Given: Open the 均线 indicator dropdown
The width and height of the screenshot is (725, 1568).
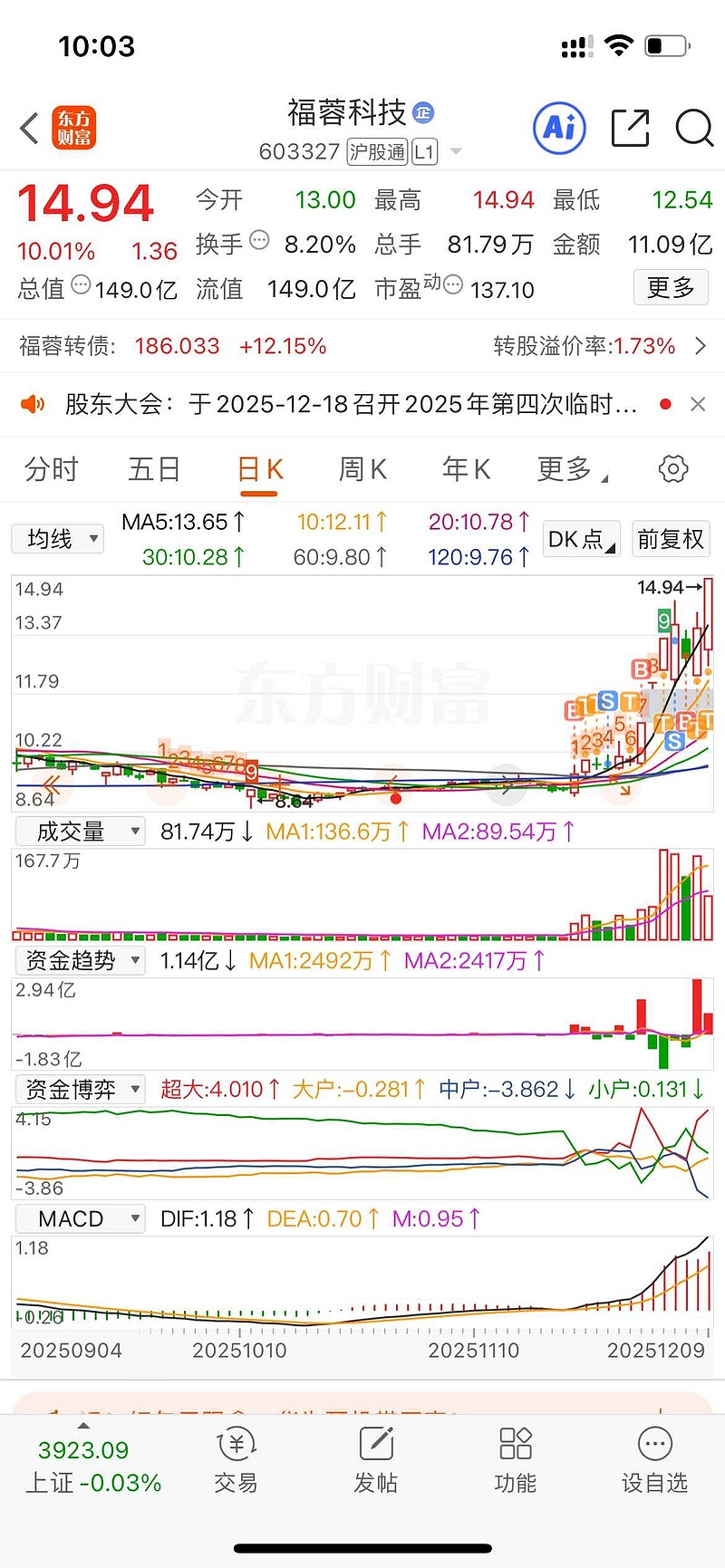Looking at the screenshot, I should [57, 538].
